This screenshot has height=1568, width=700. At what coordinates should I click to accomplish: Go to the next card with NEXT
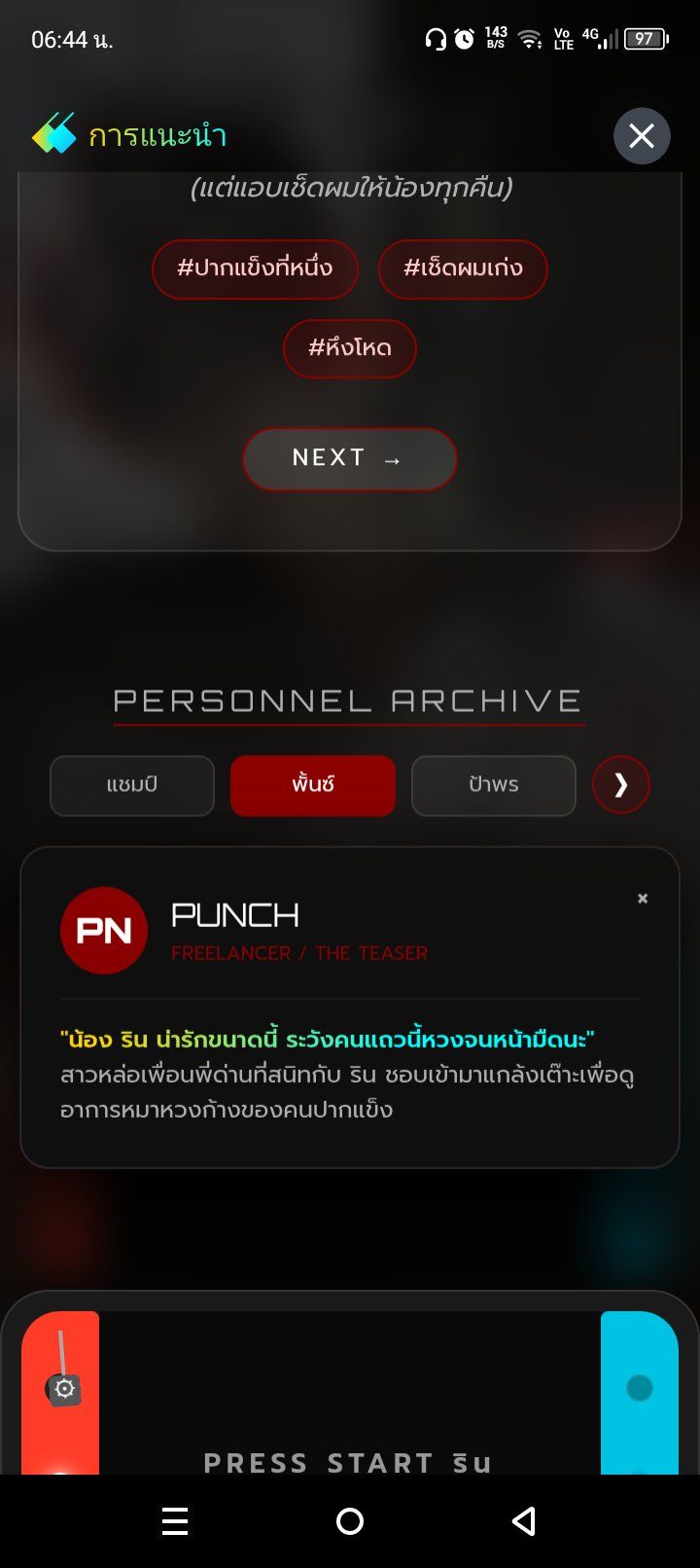tap(350, 458)
